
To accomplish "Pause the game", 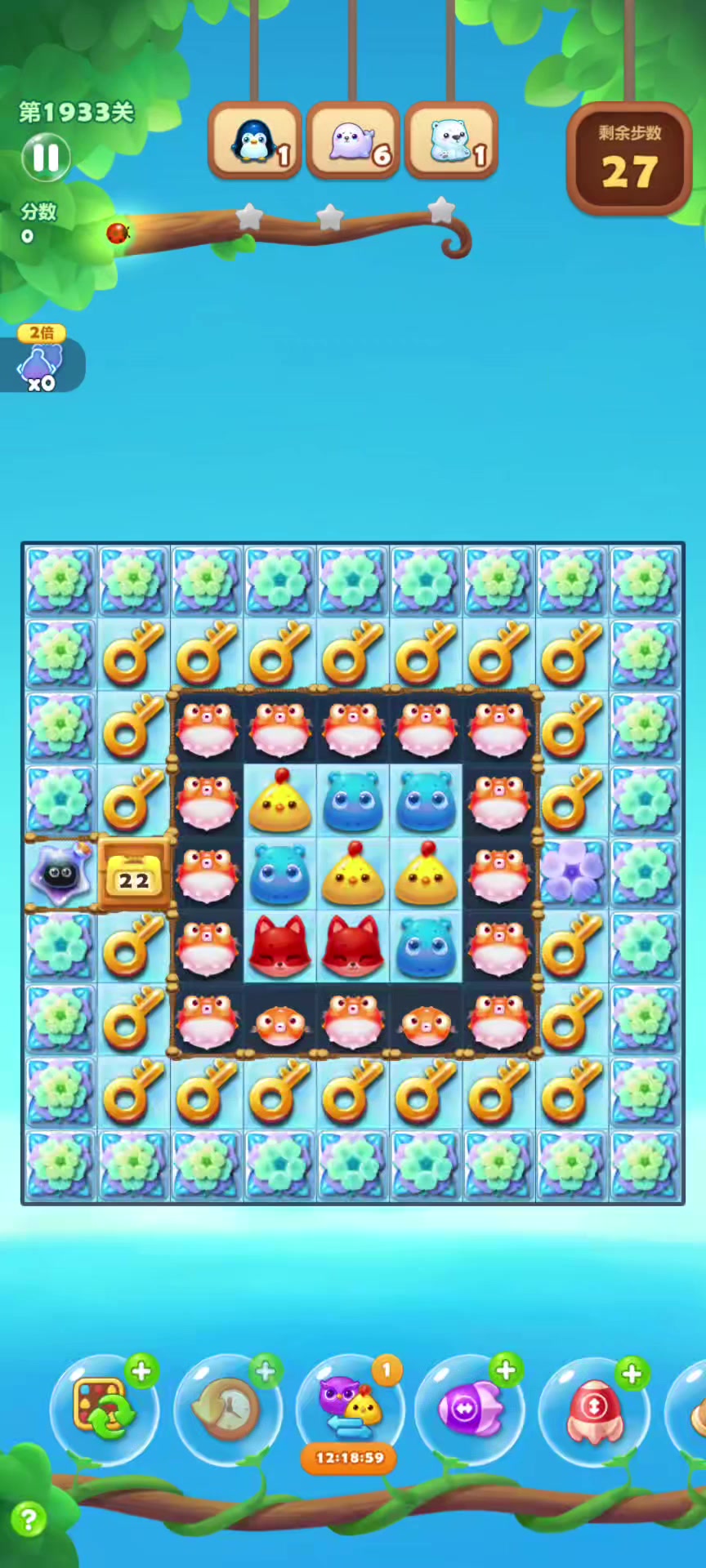I will pos(46,157).
